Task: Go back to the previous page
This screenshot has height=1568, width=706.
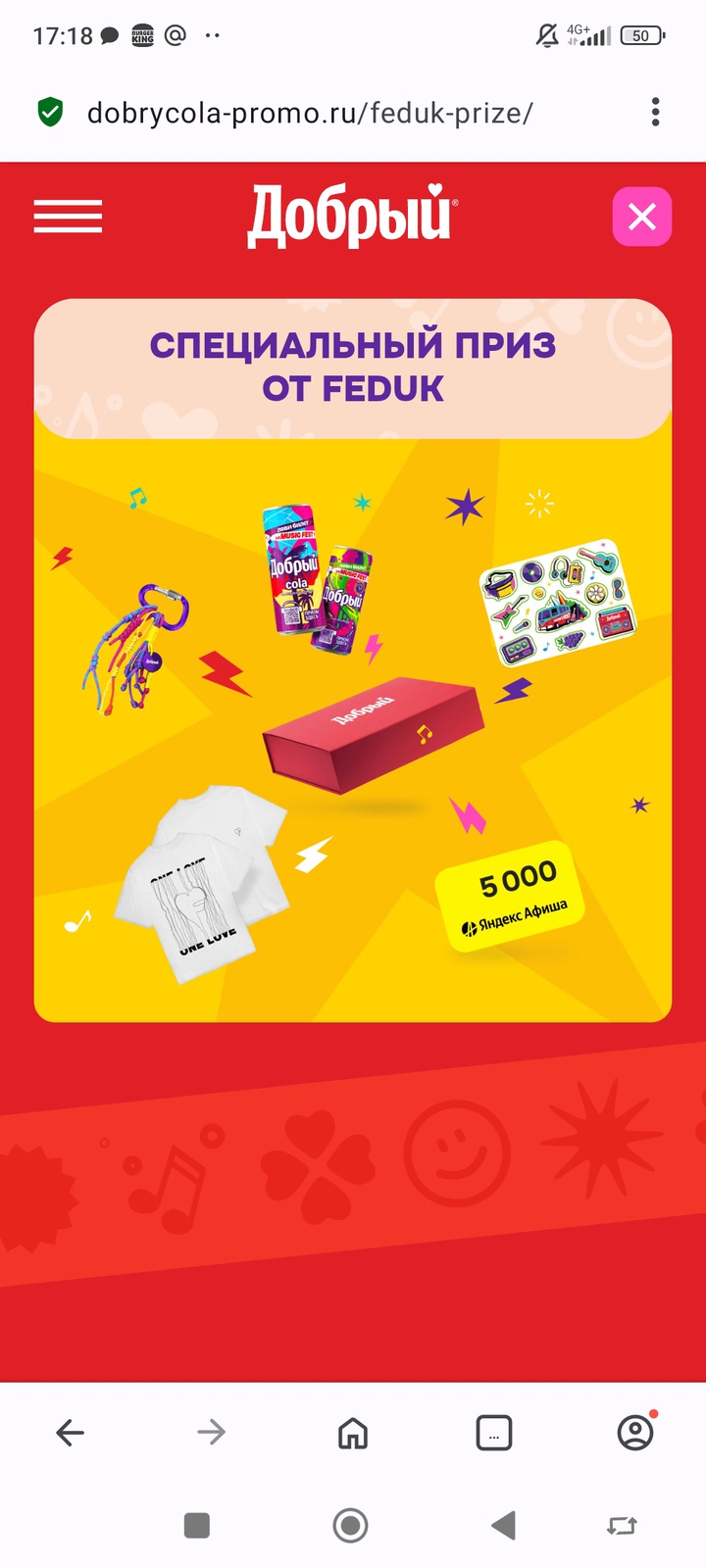Action: tap(70, 1433)
